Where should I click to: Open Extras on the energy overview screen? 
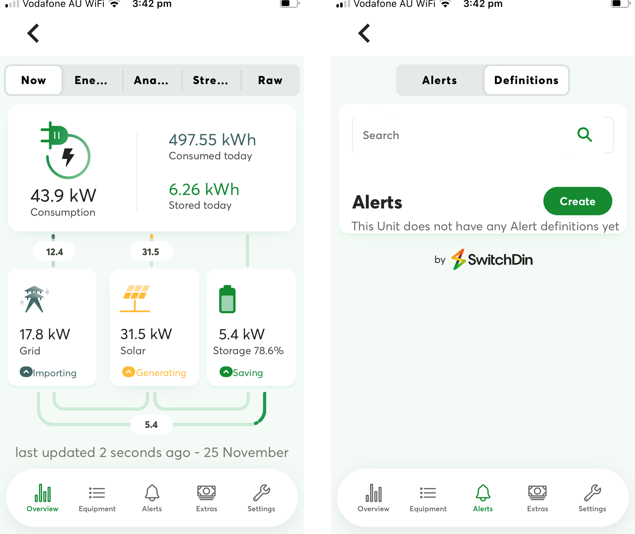coord(206,498)
